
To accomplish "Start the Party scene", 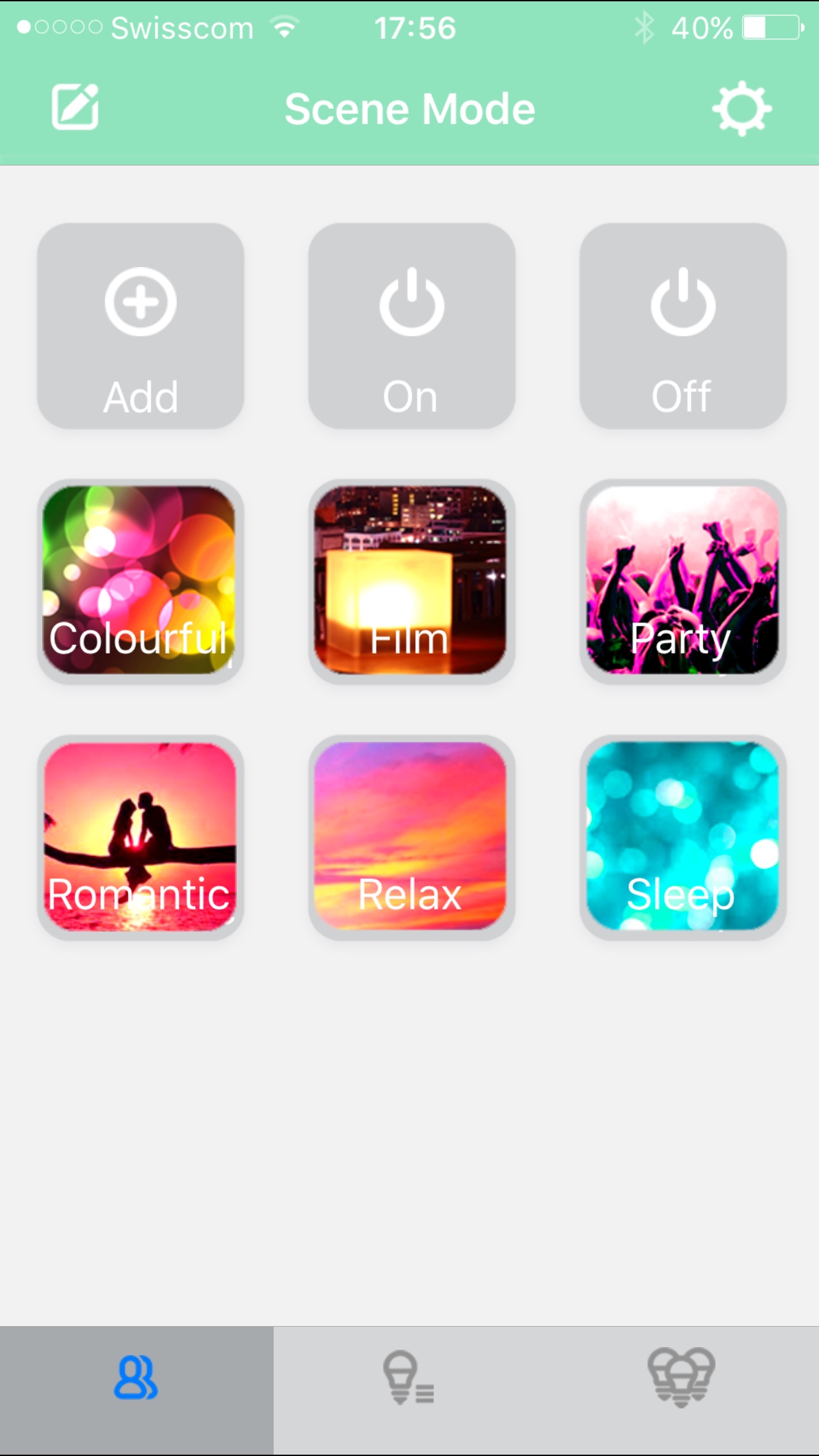I will pos(682,581).
